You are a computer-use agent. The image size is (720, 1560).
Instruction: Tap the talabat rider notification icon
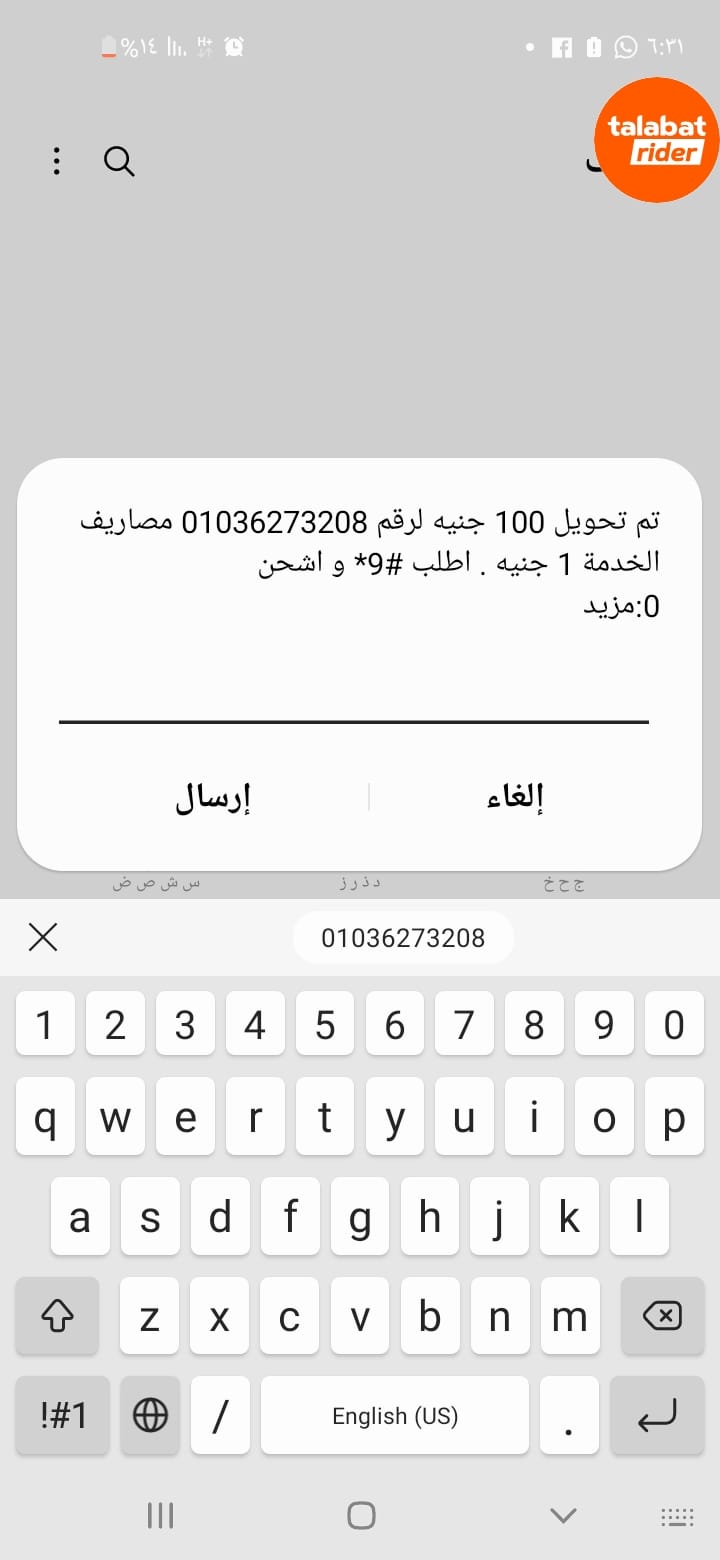[655, 140]
